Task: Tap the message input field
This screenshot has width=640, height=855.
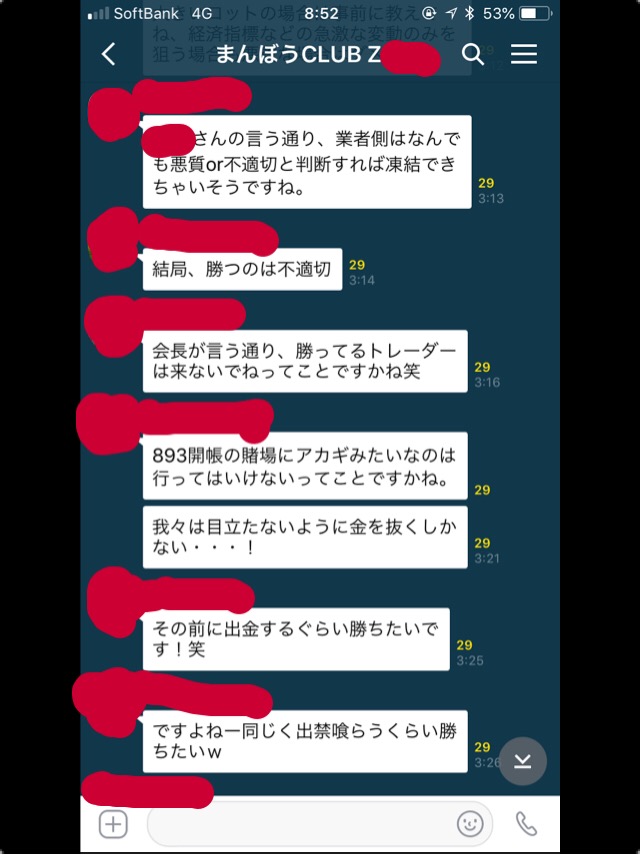Action: [x=303, y=823]
